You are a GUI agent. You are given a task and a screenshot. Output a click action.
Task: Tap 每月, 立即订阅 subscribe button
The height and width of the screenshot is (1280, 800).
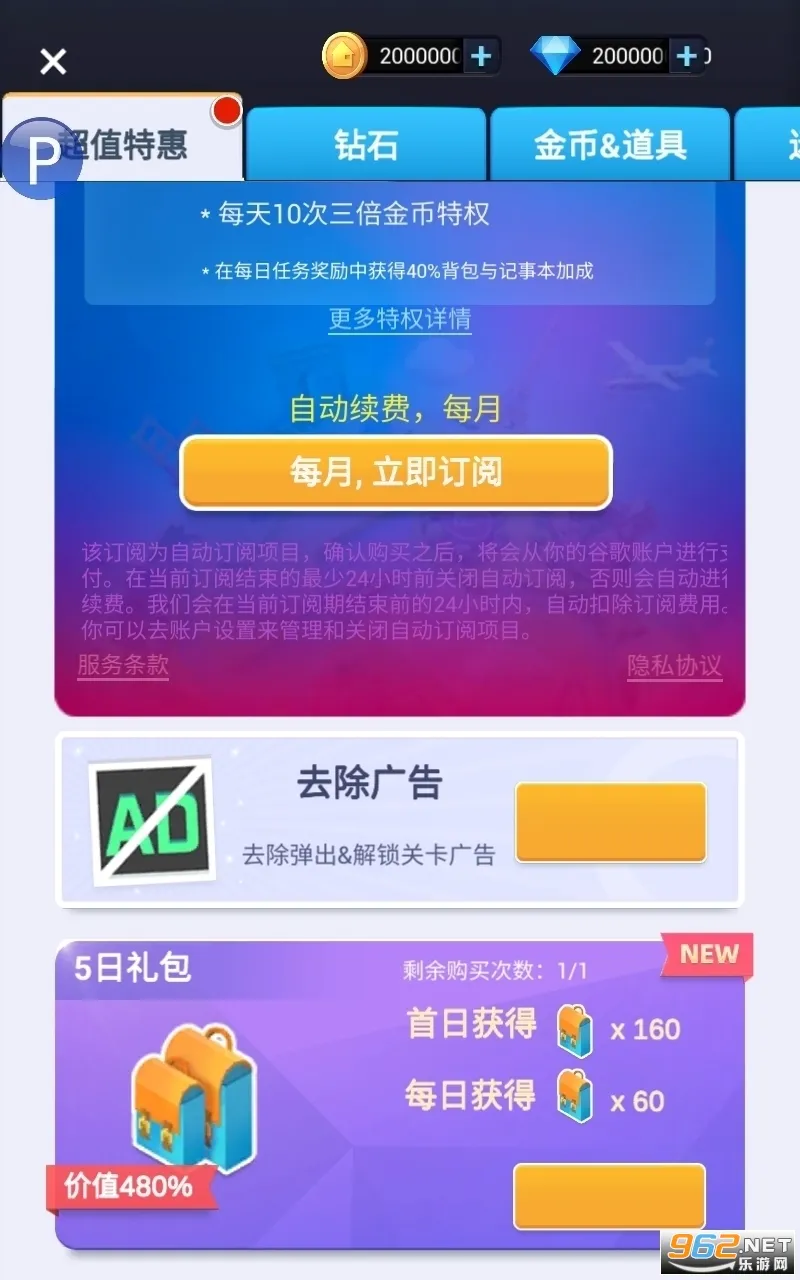click(x=396, y=472)
